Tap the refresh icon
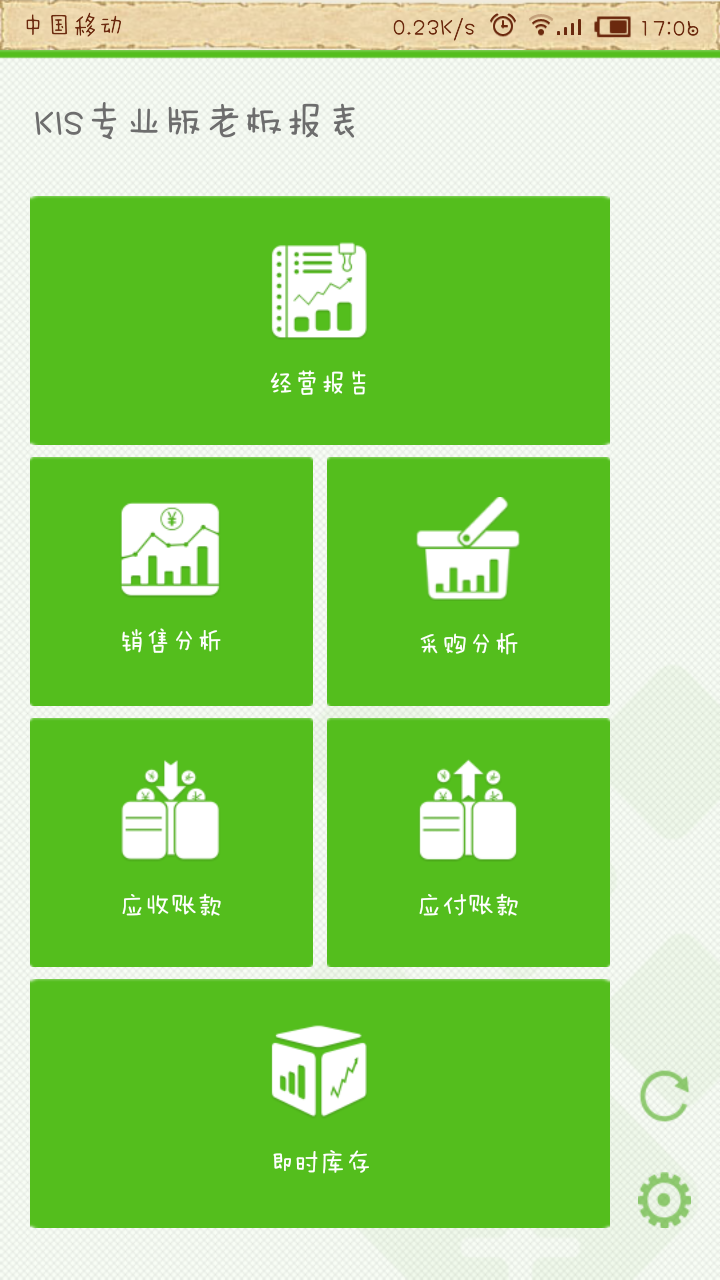Image resolution: width=720 pixels, height=1280 pixels. (x=665, y=1096)
